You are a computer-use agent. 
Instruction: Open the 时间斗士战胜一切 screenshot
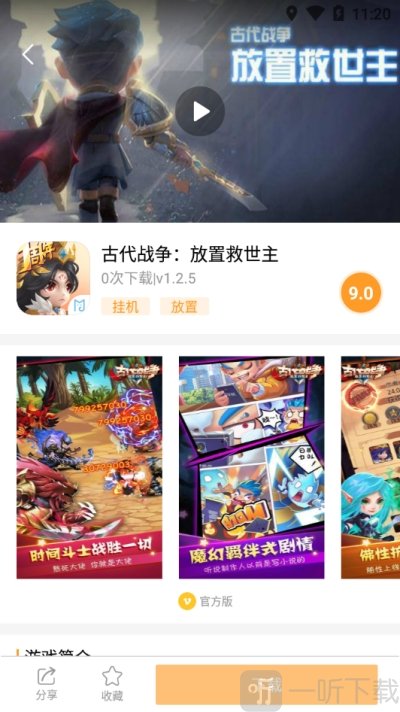89,467
